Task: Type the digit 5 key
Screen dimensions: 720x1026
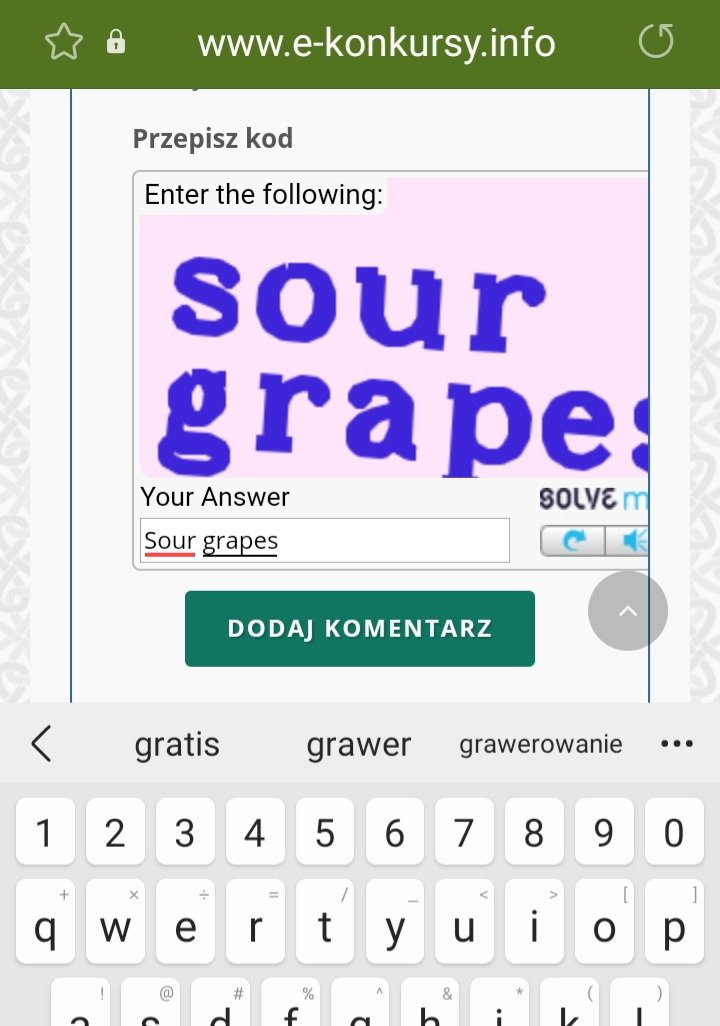Action: coord(324,832)
